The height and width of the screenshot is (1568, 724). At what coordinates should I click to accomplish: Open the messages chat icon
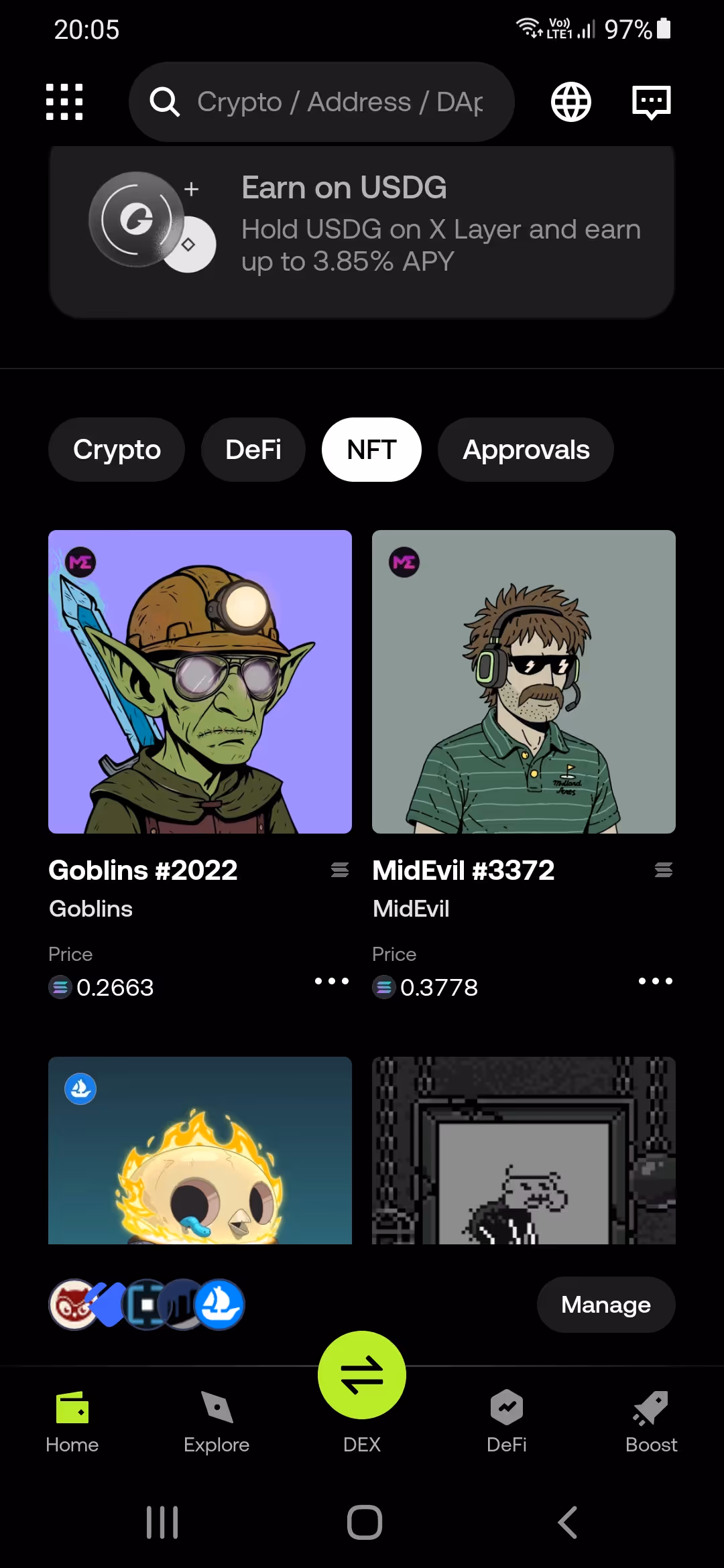[651, 102]
